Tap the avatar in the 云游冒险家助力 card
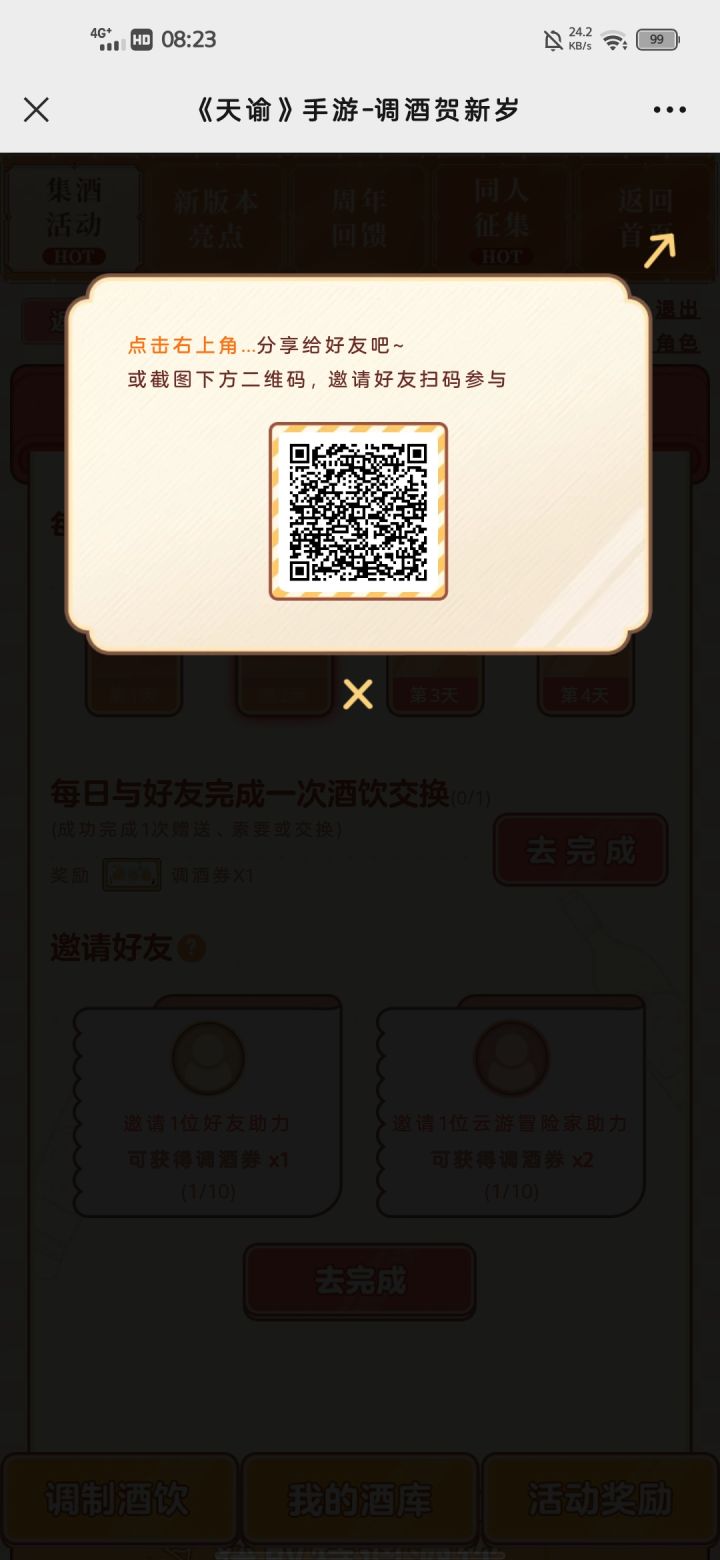Image resolution: width=720 pixels, height=1560 pixels. pos(510,1057)
